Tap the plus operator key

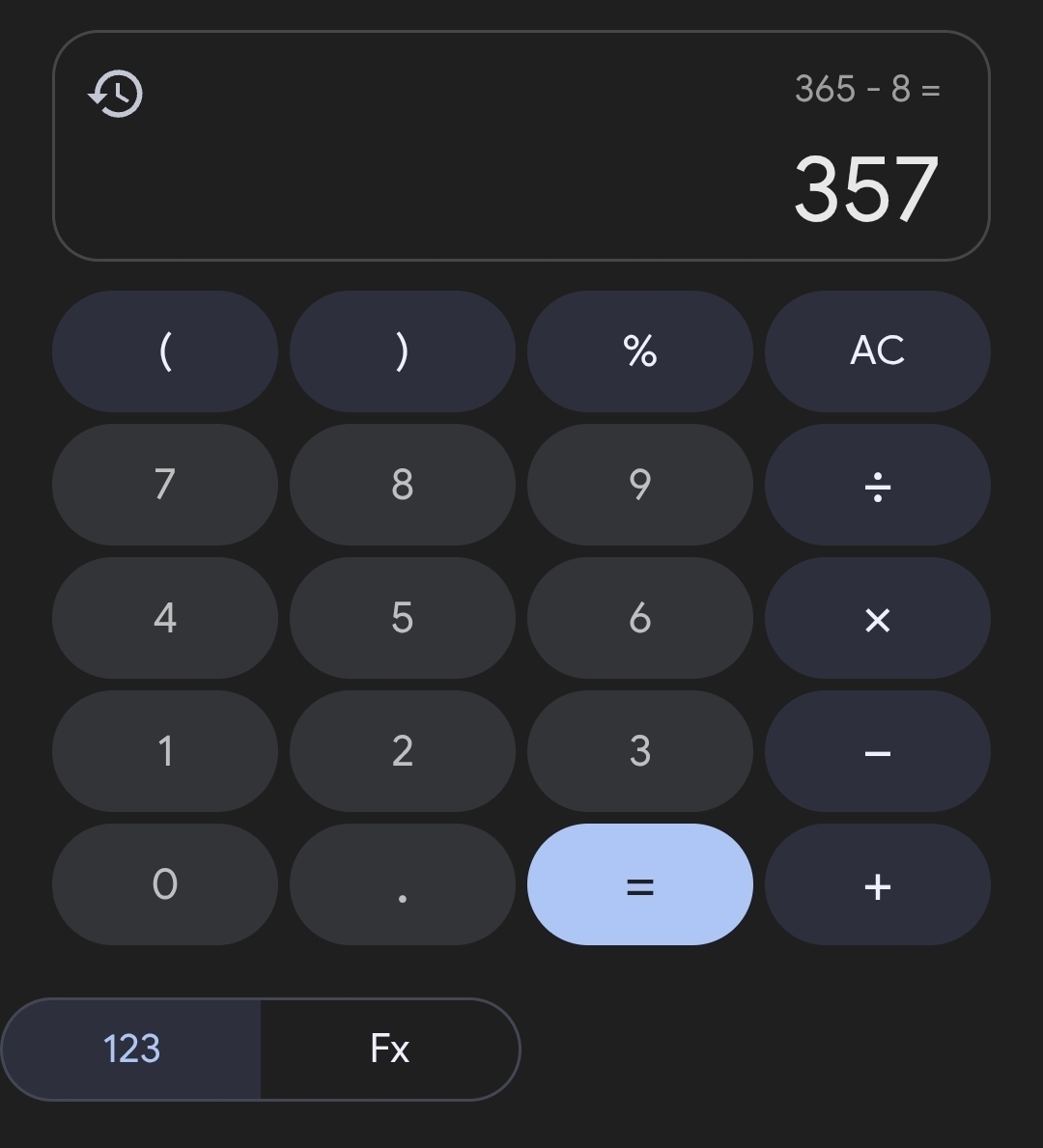point(877,884)
